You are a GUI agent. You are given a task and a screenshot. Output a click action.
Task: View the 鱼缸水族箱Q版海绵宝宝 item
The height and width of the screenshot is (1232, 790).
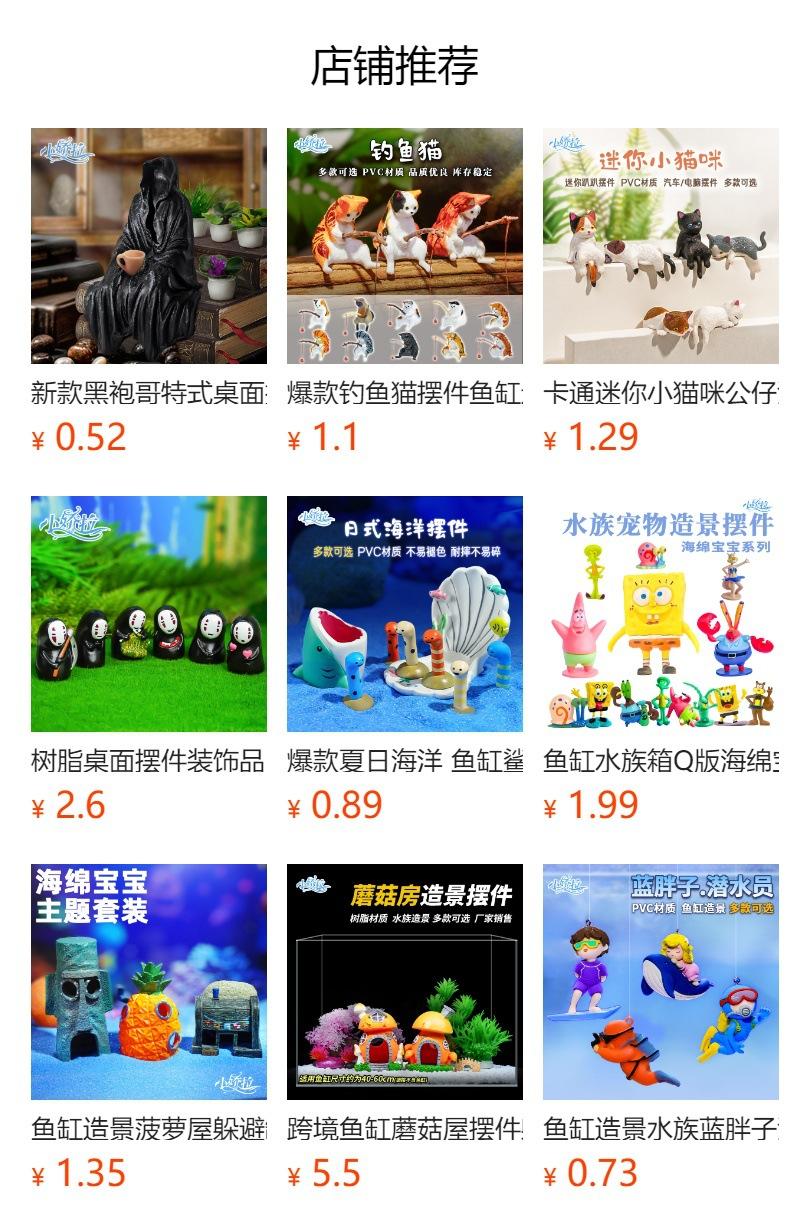coord(661,661)
